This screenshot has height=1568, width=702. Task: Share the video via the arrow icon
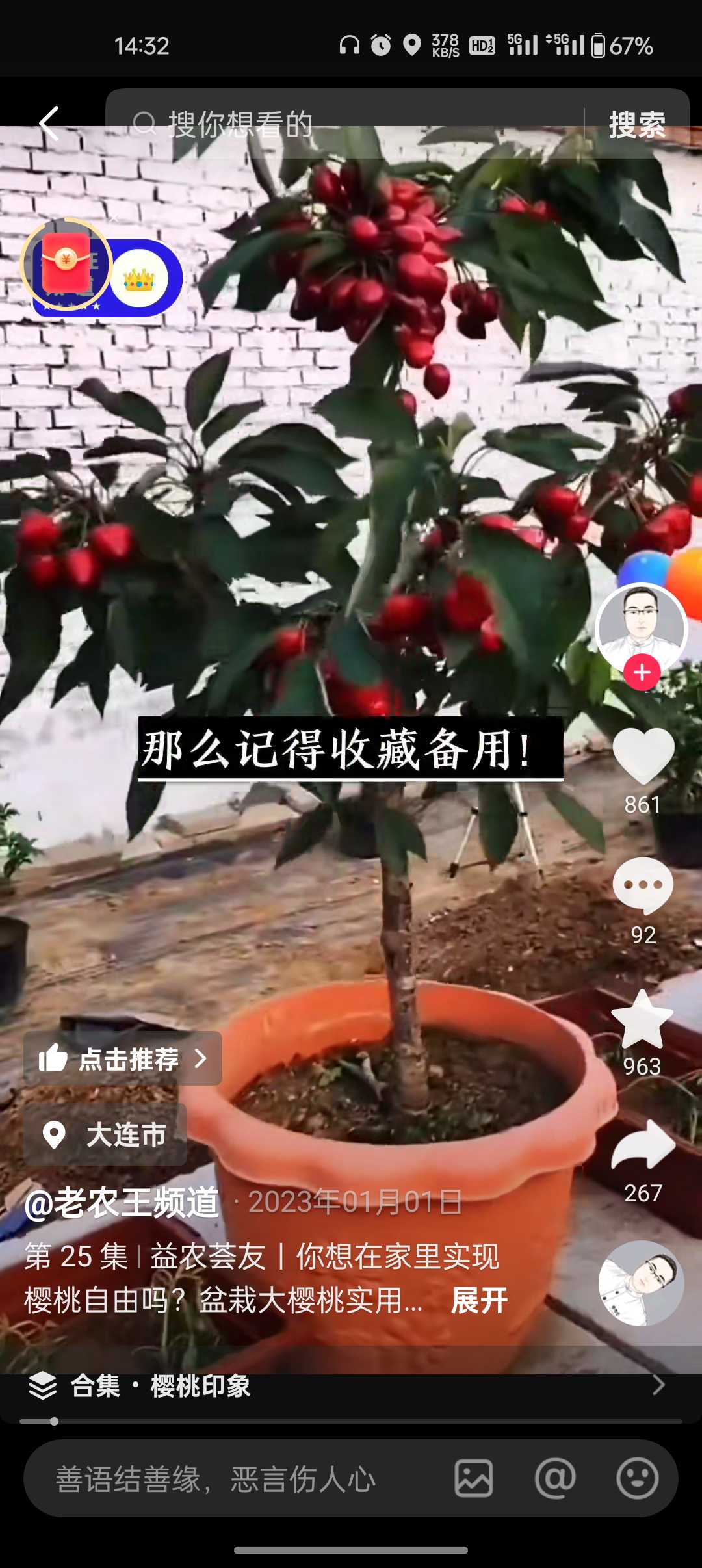pos(643,1145)
